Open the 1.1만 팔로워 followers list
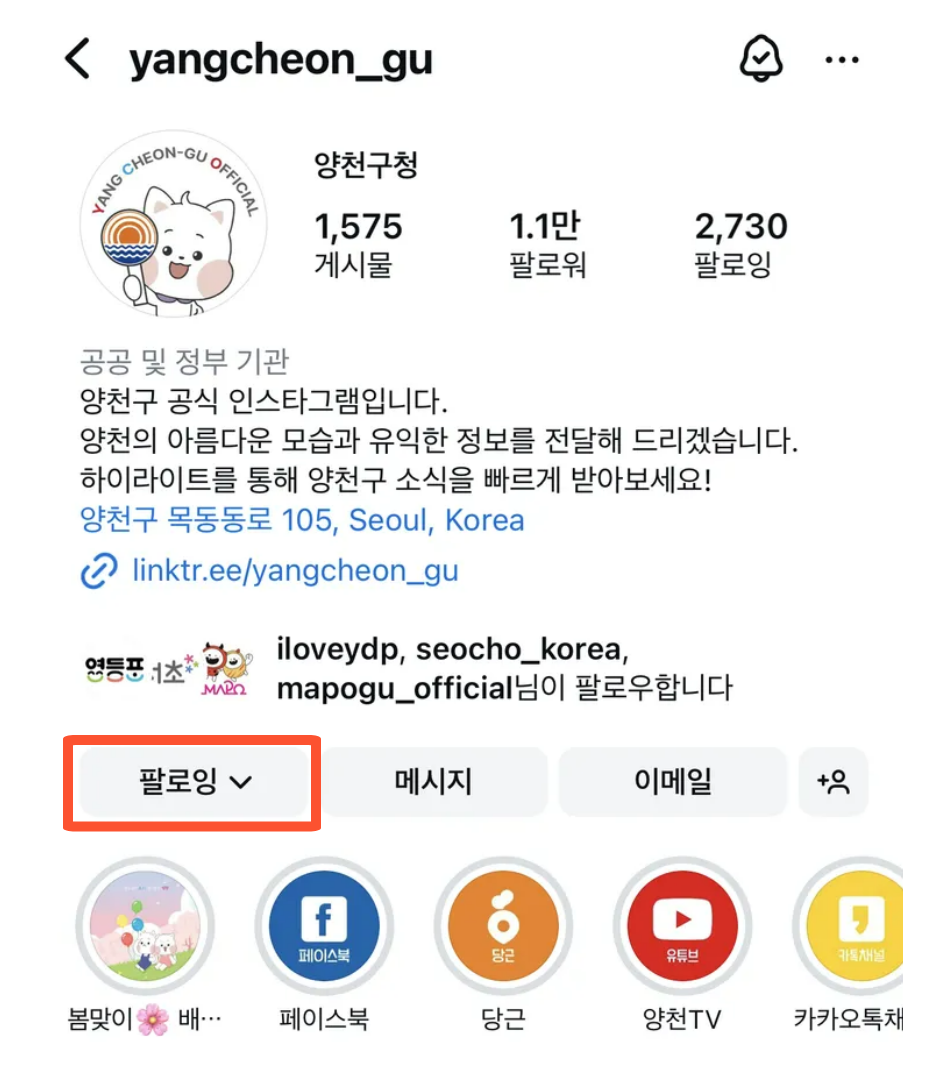Image resolution: width=948 pixels, height=1080 pixels. 546,244
